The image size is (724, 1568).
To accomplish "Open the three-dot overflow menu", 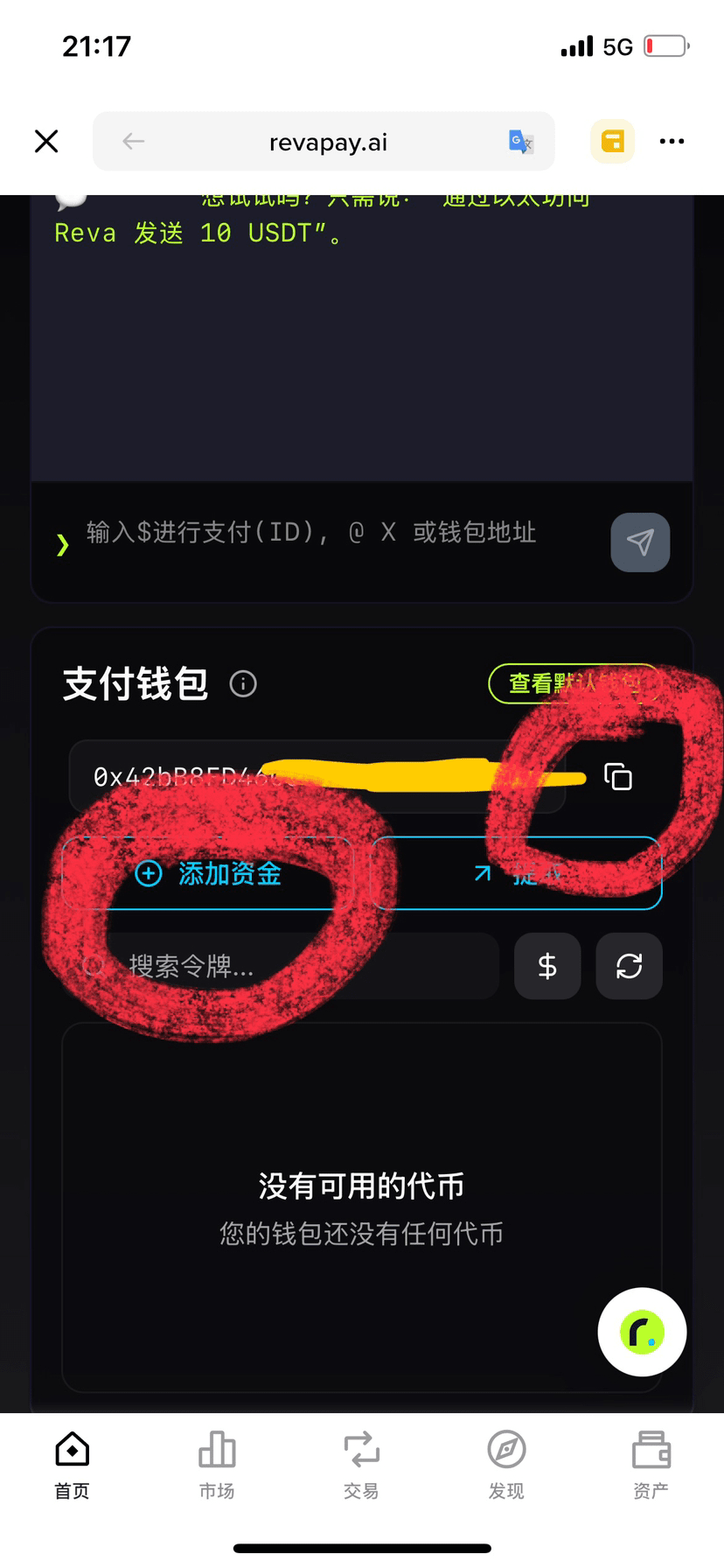I will coord(672,141).
